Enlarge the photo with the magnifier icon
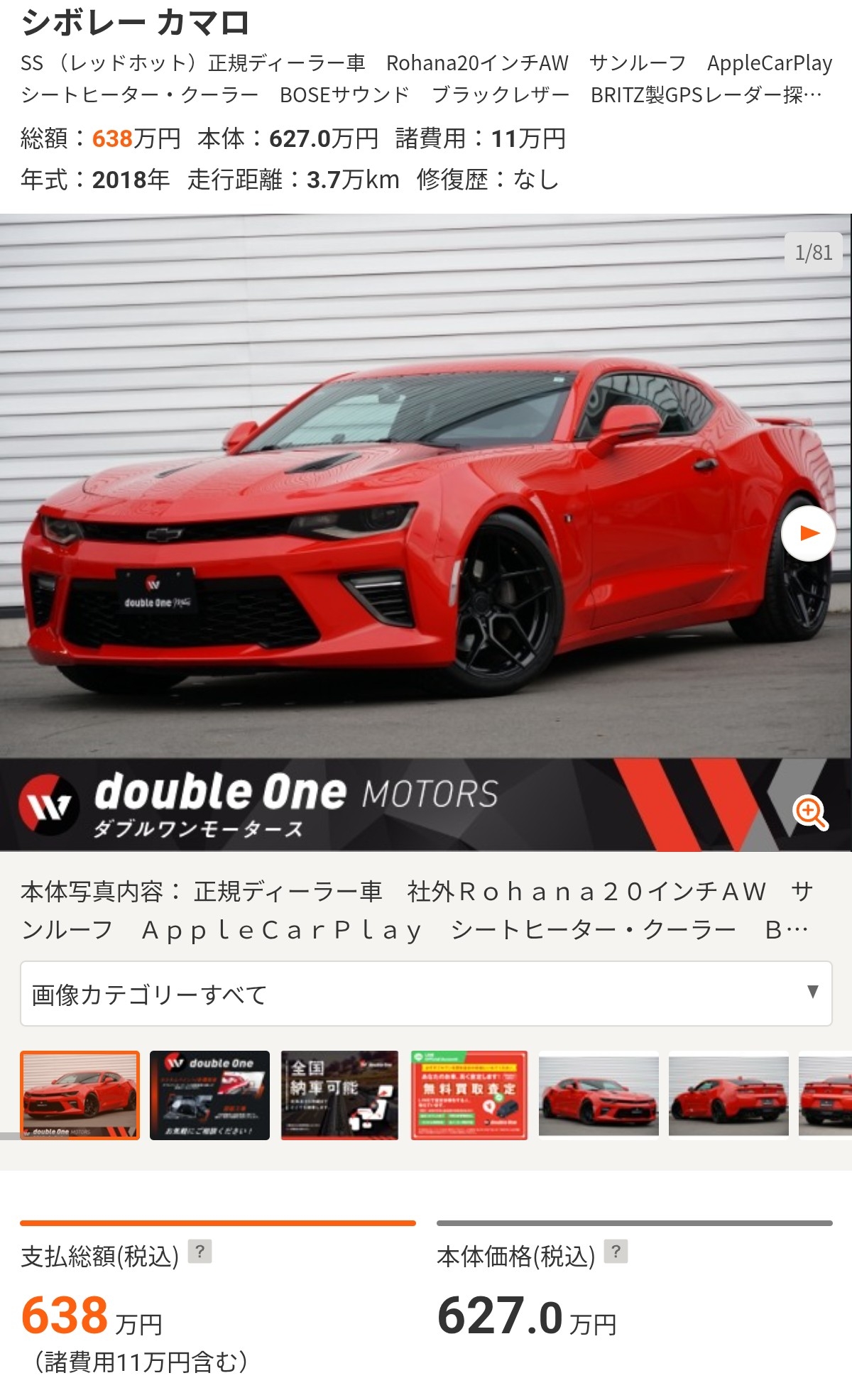852x1400 pixels. pos(810,811)
